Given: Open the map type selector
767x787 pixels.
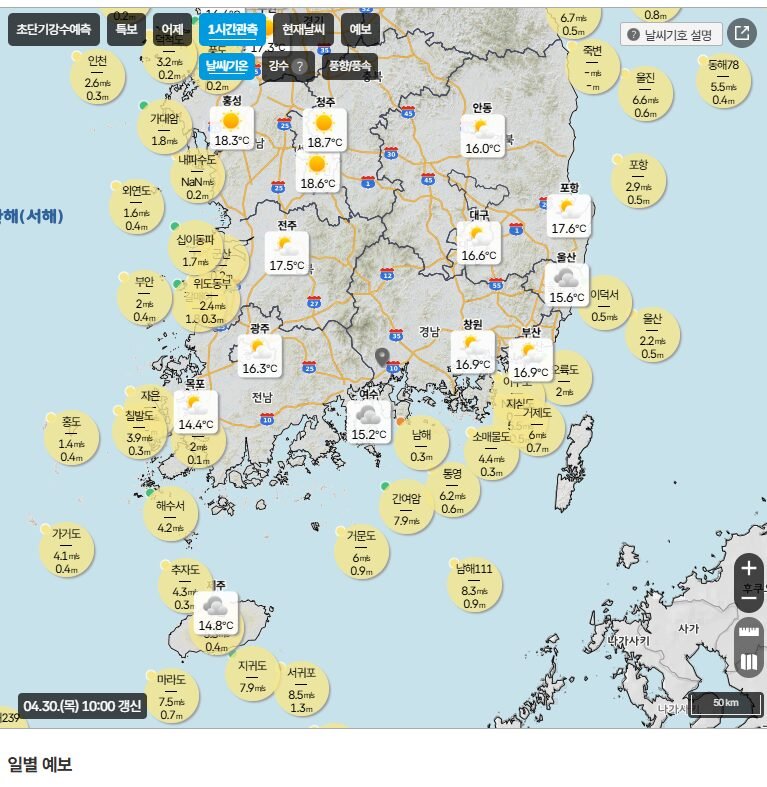Looking at the screenshot, I should click(x=749, y=662).
